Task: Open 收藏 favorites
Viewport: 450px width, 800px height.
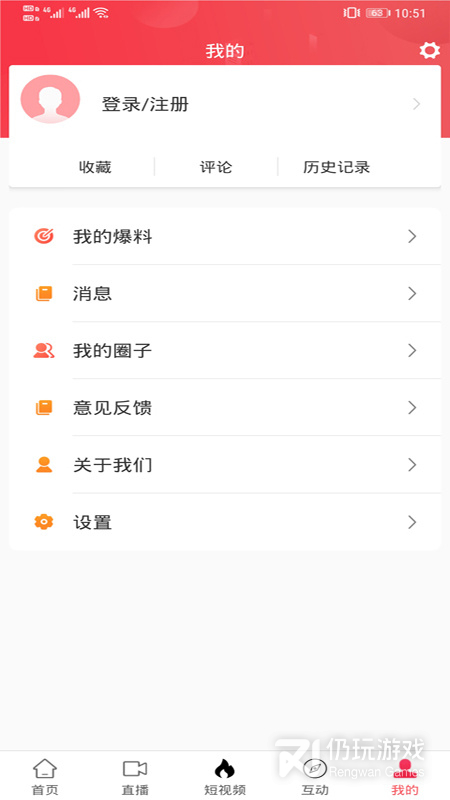Action: point(95,167)
